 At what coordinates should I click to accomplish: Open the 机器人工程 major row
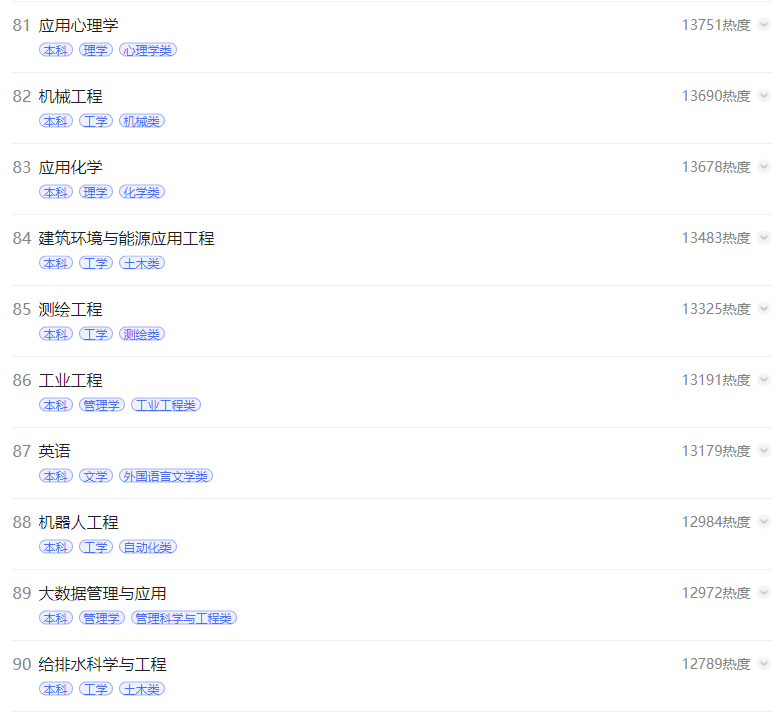pos(78,522)
